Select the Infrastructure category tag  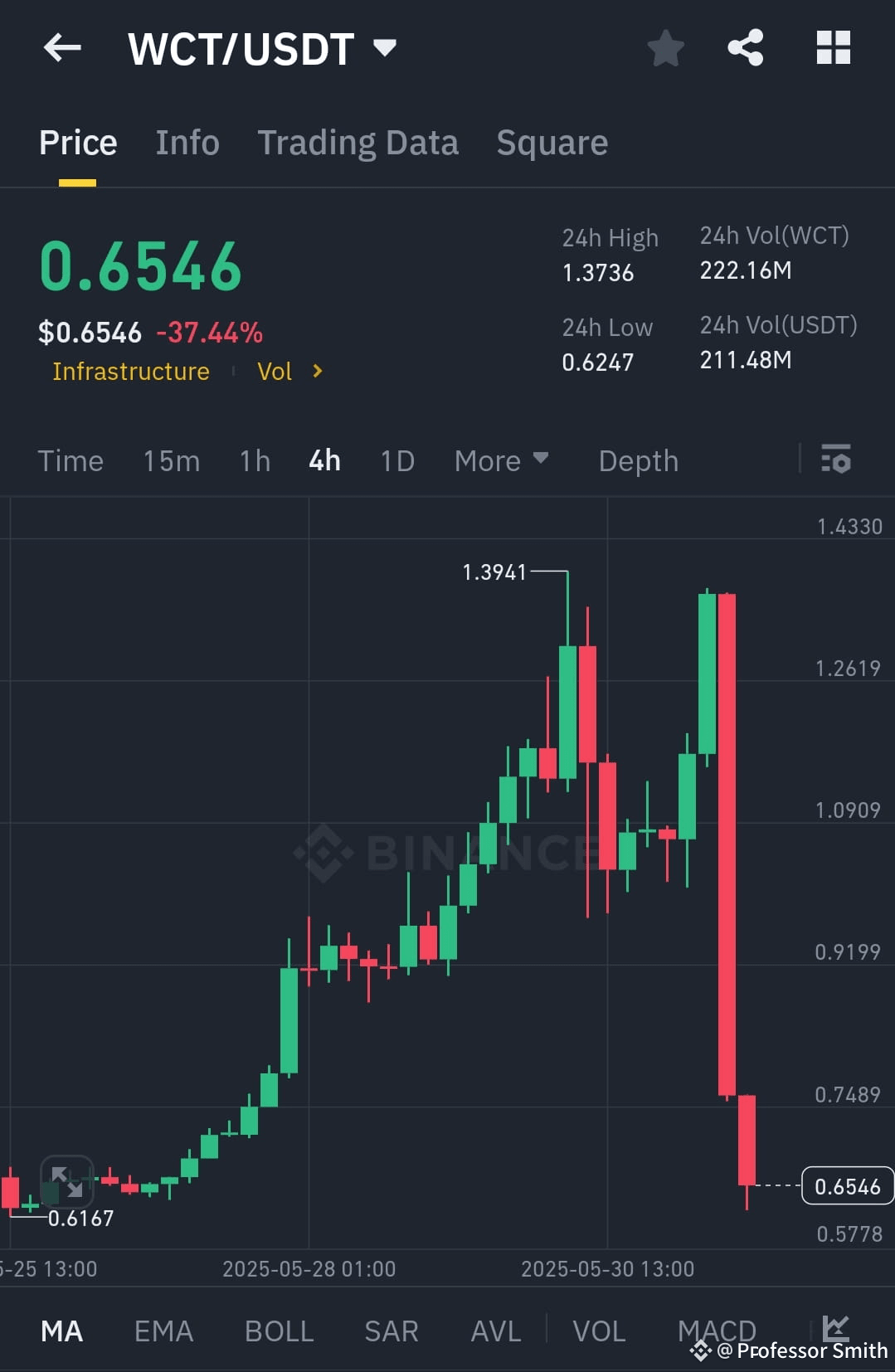tap(130, 372)
